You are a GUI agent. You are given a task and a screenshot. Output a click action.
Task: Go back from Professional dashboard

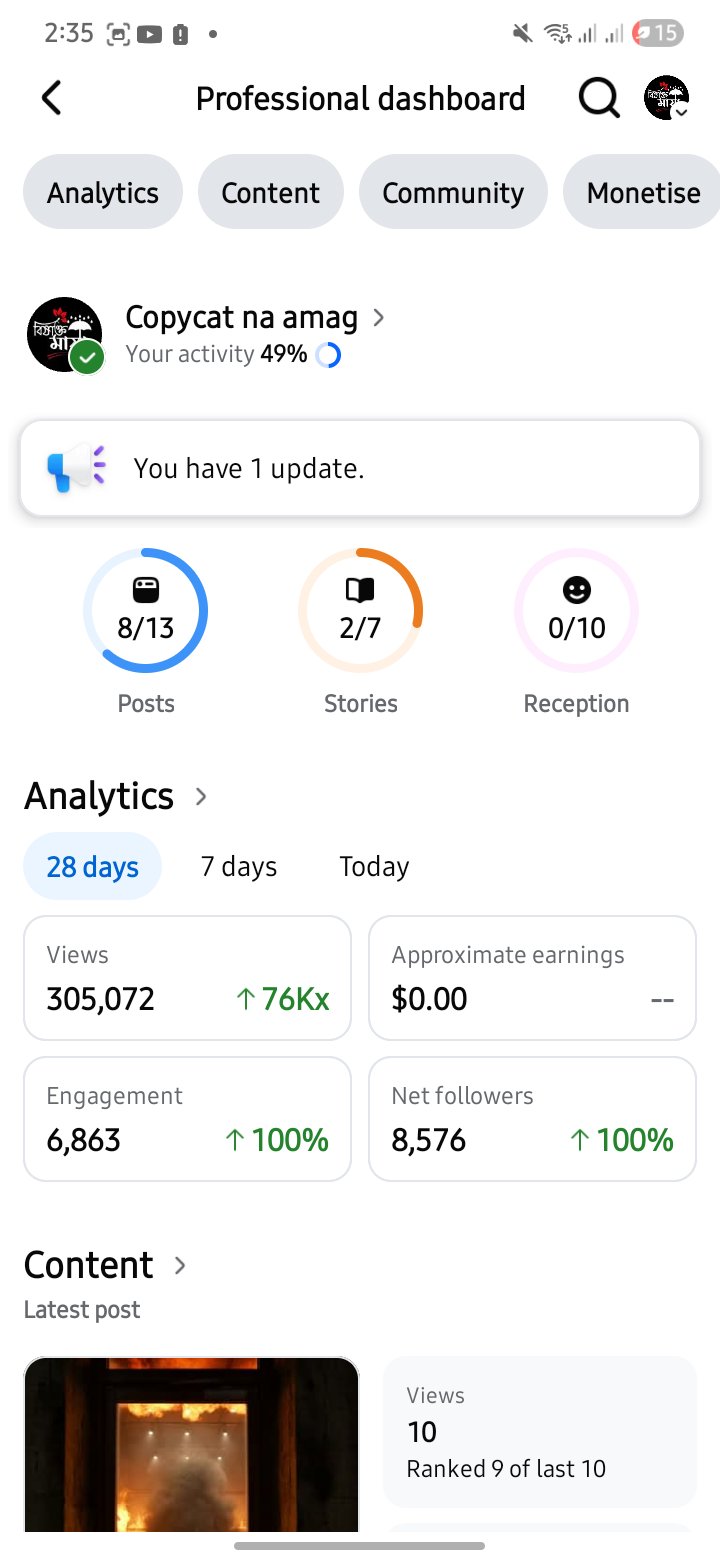coord(51,98)
